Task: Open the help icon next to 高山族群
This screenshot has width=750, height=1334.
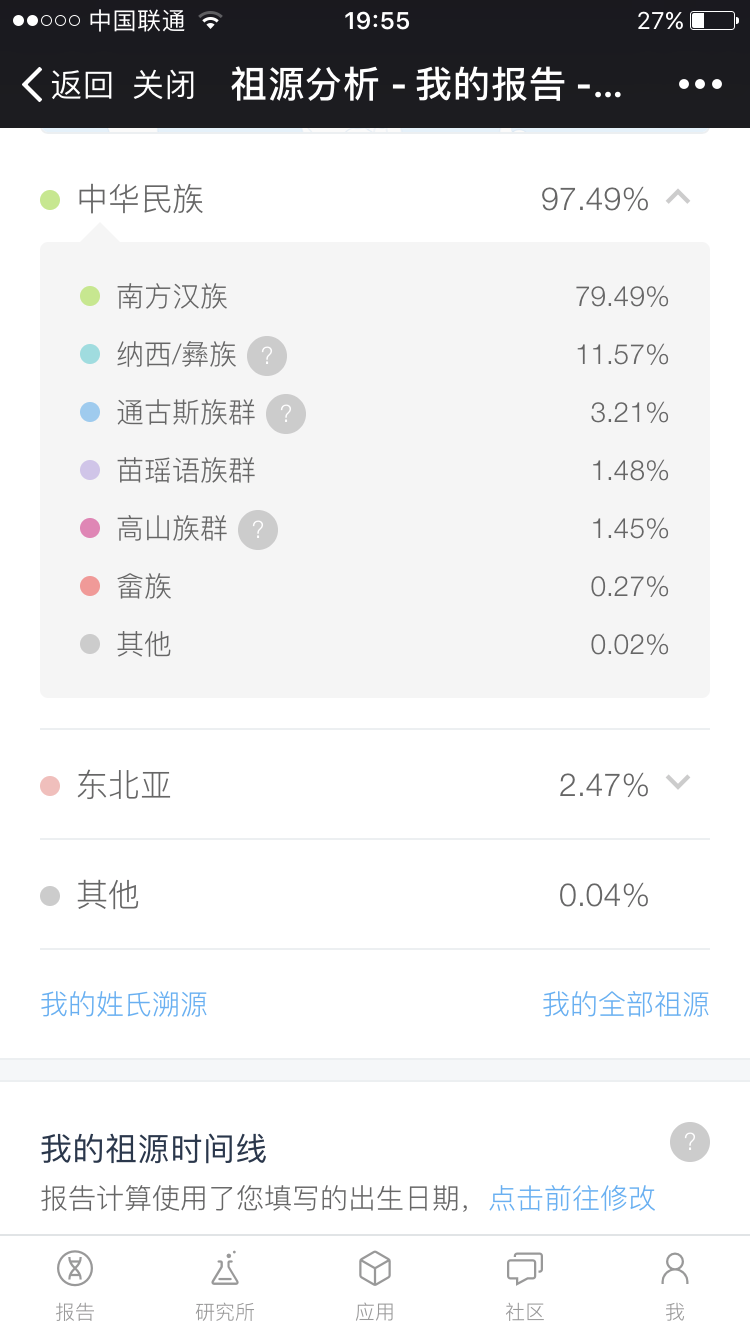Action: tap(258, 529)
